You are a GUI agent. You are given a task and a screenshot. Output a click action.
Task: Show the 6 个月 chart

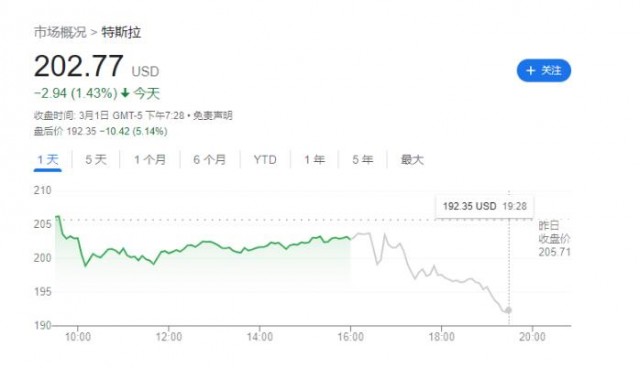(x=209, y=160)
